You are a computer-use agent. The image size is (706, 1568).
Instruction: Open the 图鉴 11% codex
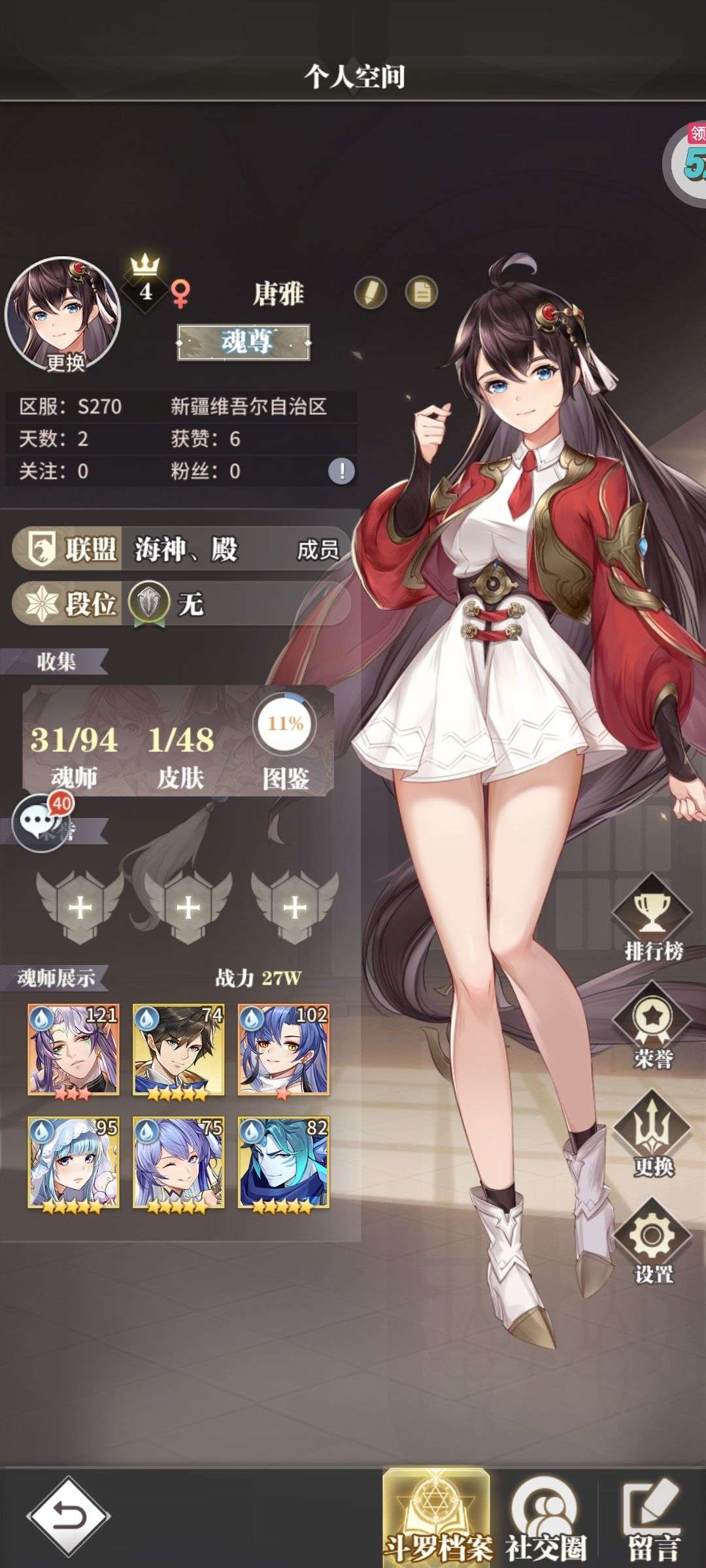(286, 742)
